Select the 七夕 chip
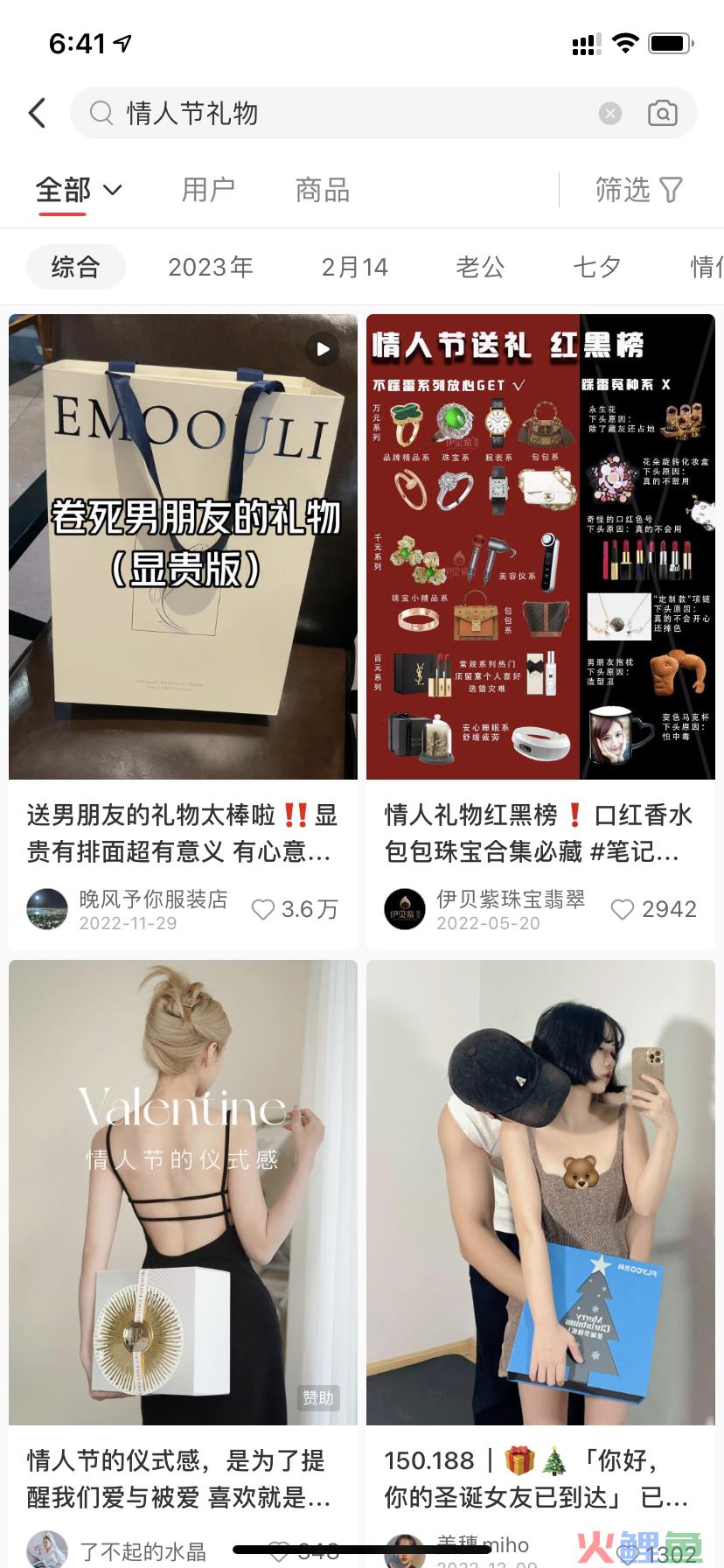724x1568 pixels. point(597,267)
